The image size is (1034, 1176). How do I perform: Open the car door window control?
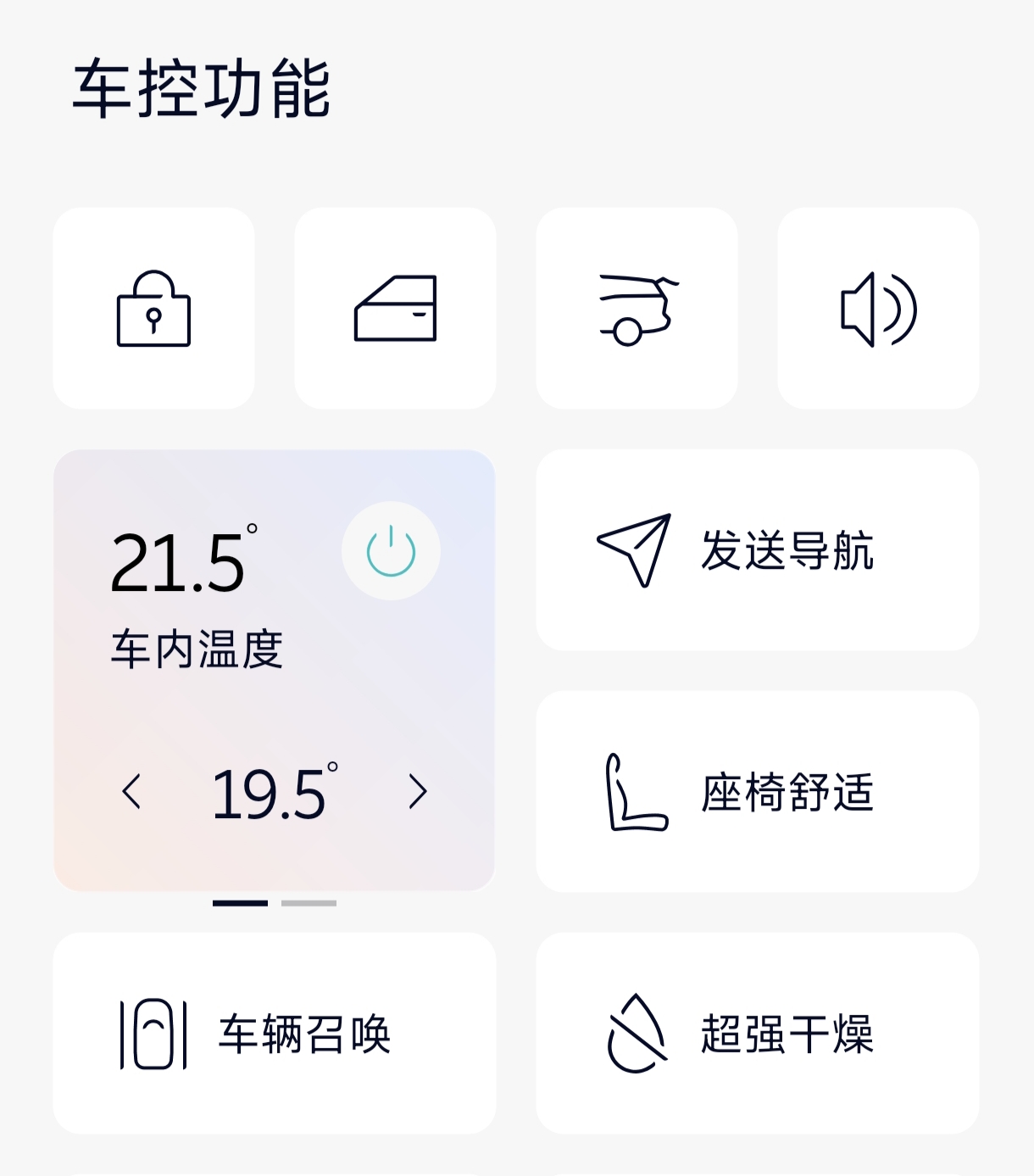pos(395,309)
